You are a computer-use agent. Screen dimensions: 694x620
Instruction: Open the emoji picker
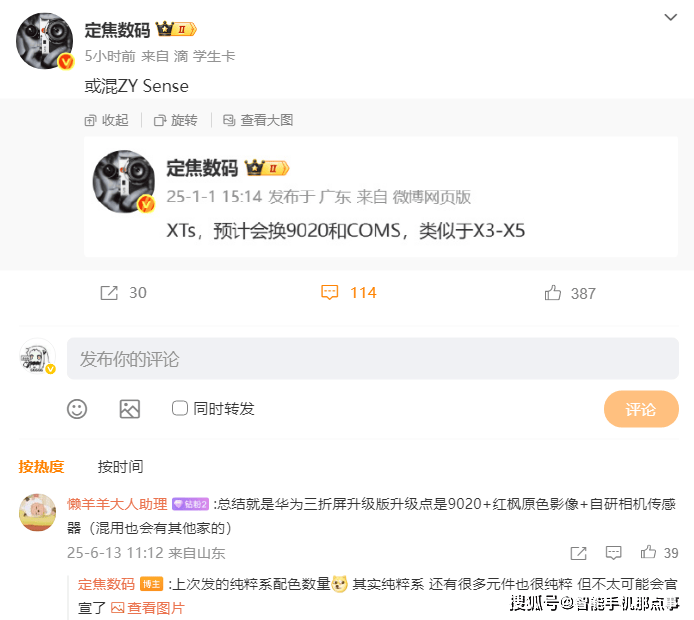[x=77, y=408]
